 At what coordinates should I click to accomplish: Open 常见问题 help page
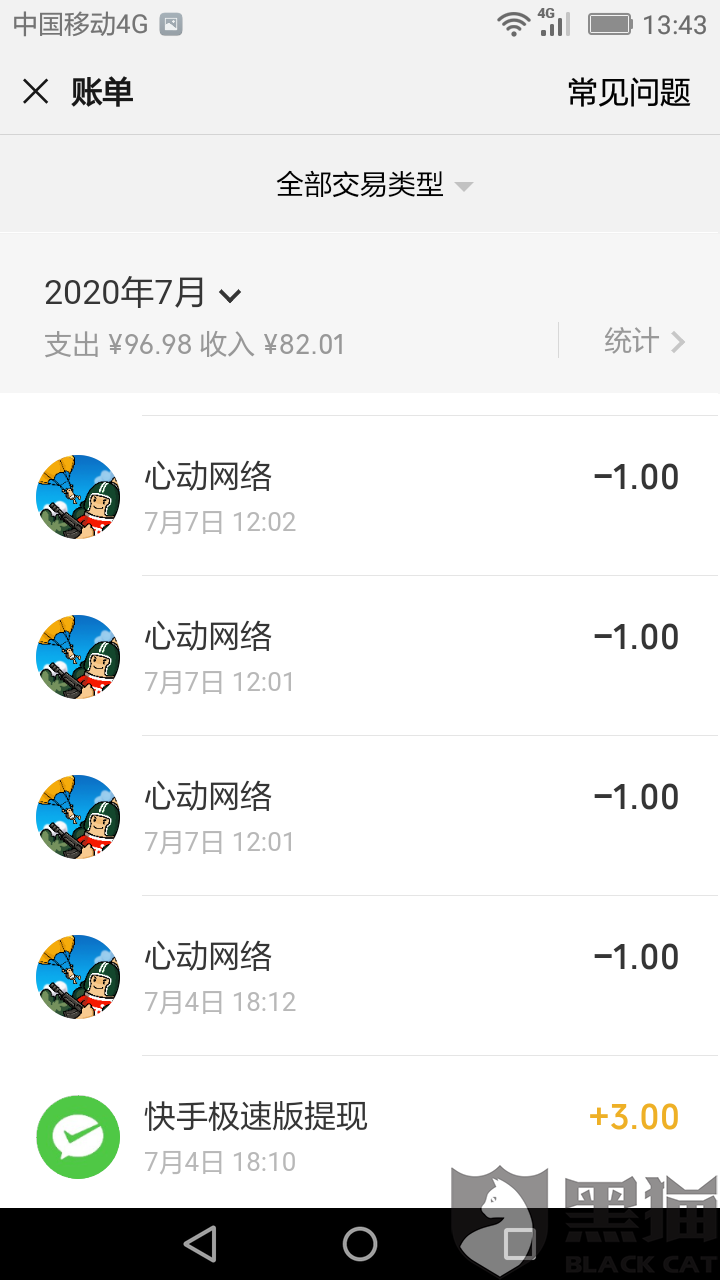pyautogui.click(x=629, y=92)
